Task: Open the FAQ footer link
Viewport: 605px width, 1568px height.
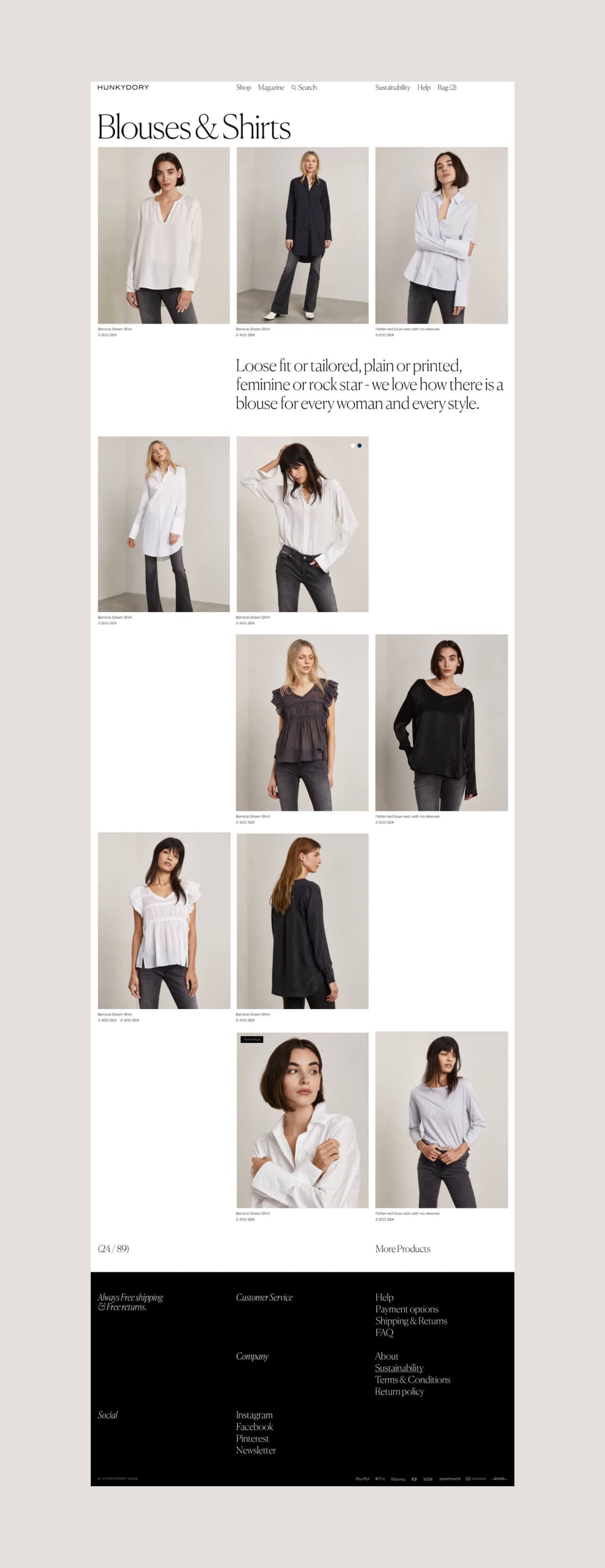Action: click(x=384, y=1332)
